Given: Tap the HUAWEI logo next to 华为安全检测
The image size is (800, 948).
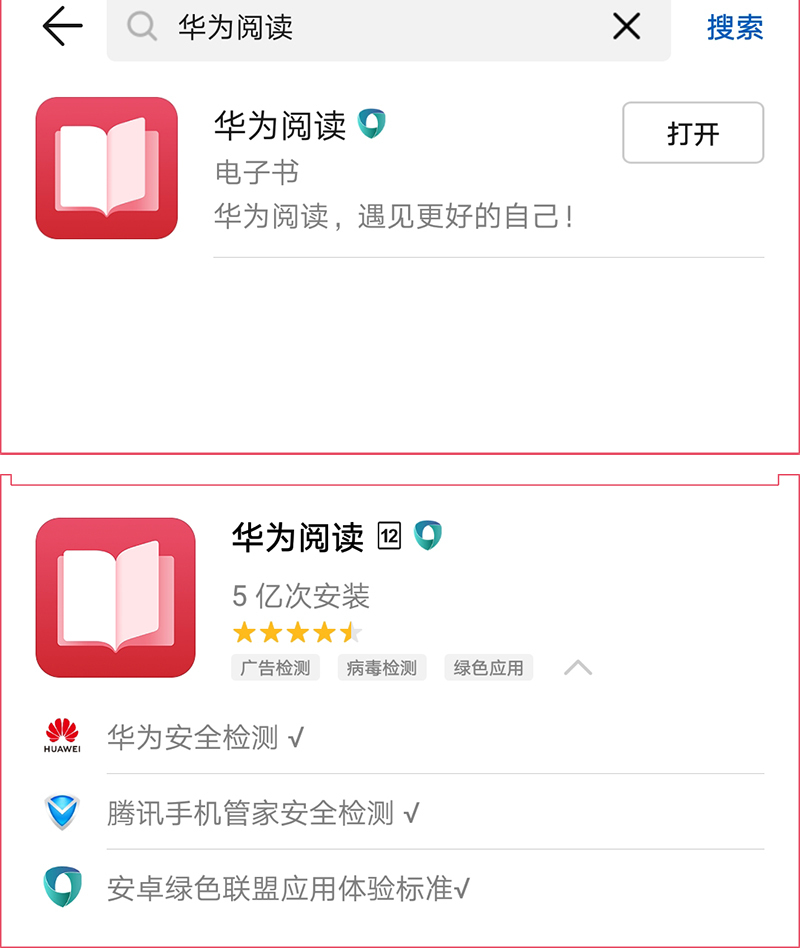Looking at the screenshot, I should 62,736.
